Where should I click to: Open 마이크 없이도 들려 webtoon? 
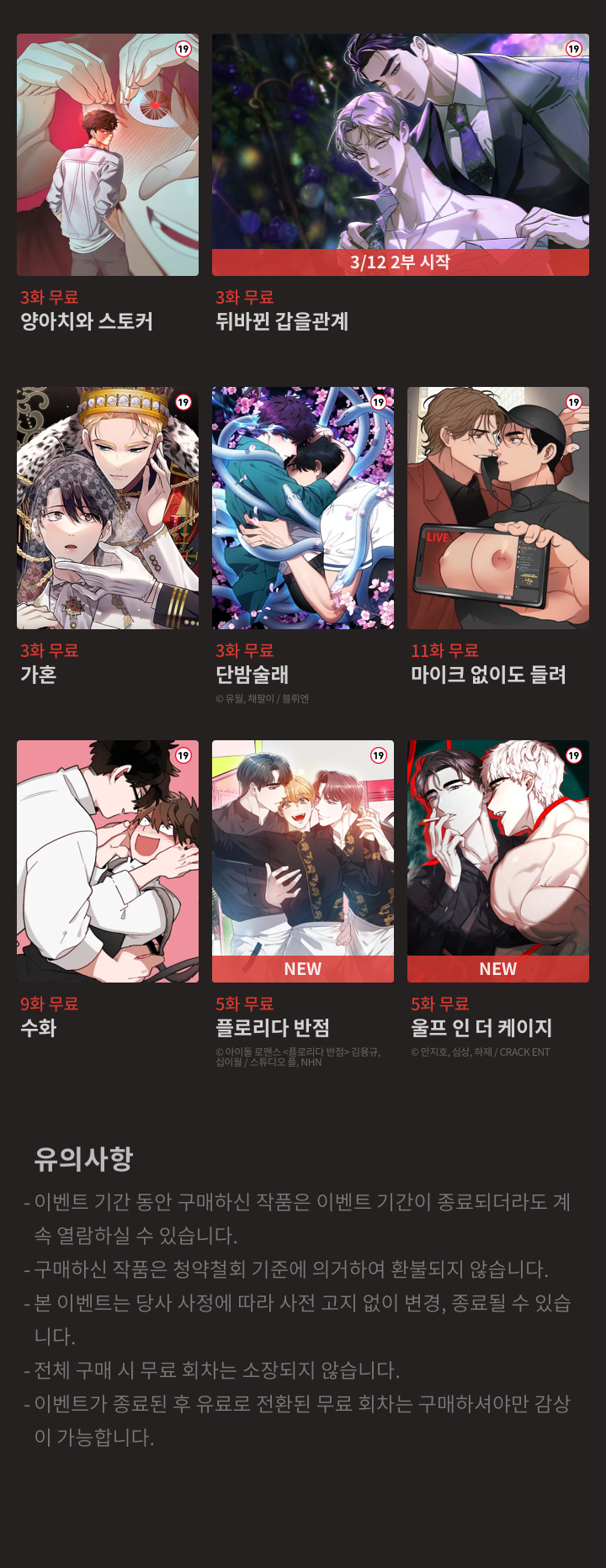pos(497,508)
